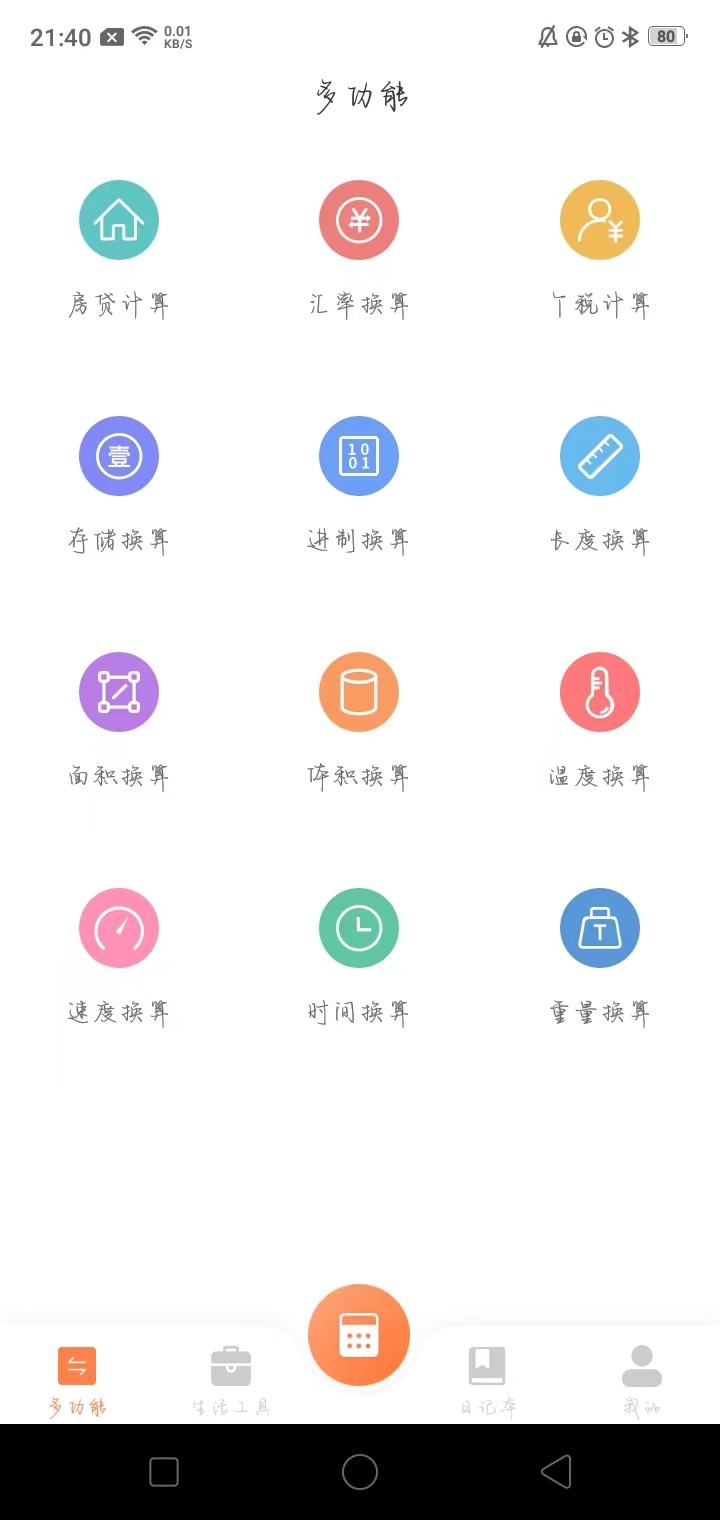The height and width of the screenshot is (1520, 720).
Task: Open the calculator with the center floating button
Action: pyautogui.click(x=359, y=1334)
